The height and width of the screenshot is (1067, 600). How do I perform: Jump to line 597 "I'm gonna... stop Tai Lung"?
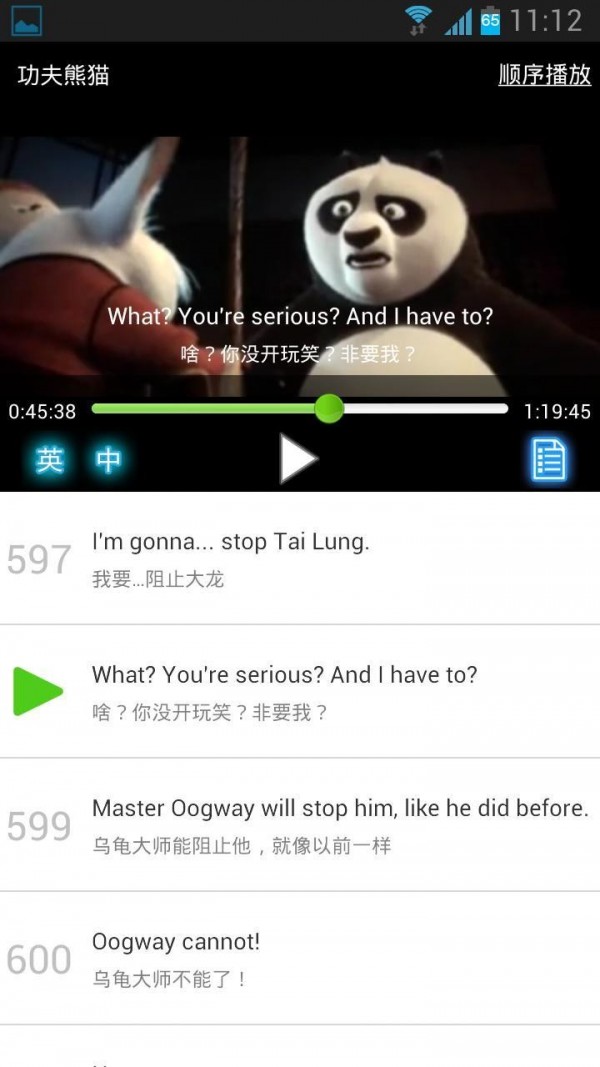[300, 558]
